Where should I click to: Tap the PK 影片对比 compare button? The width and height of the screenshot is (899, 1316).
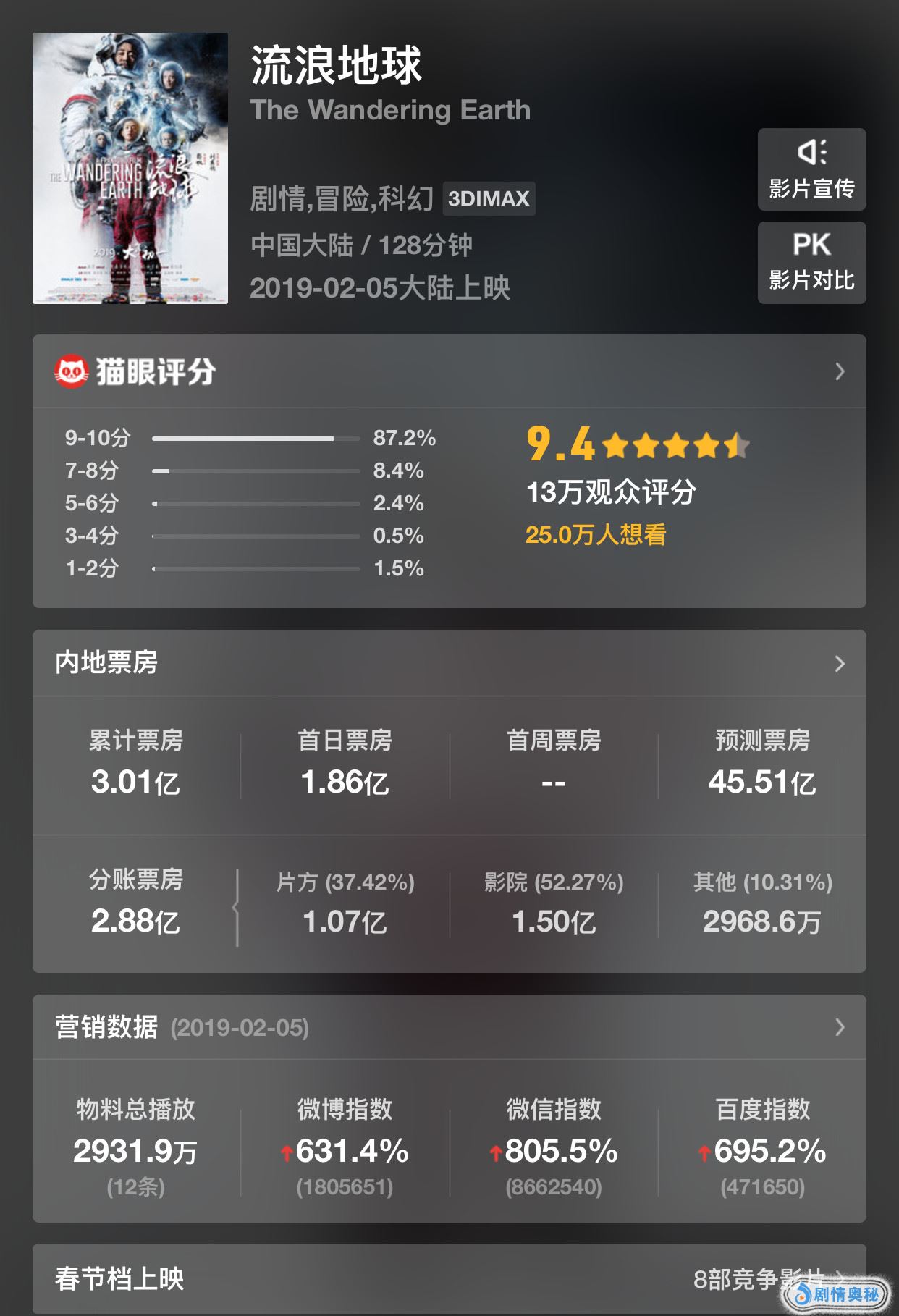(x=811, y=263)
